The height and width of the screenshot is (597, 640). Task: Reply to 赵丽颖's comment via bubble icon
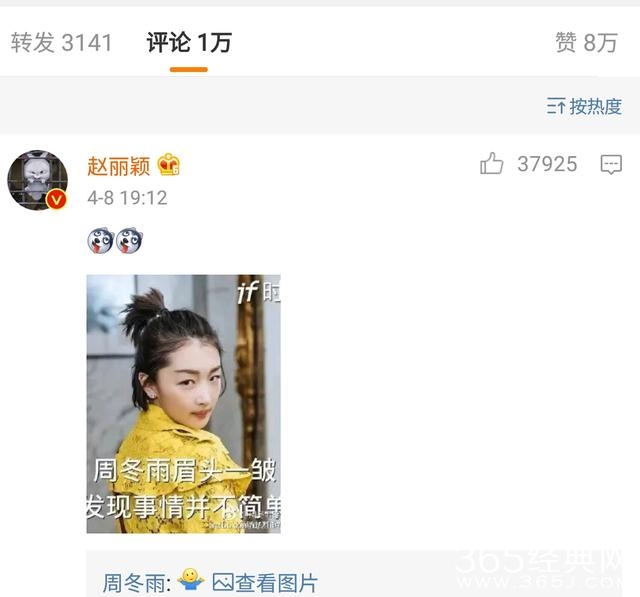[611, 165]
